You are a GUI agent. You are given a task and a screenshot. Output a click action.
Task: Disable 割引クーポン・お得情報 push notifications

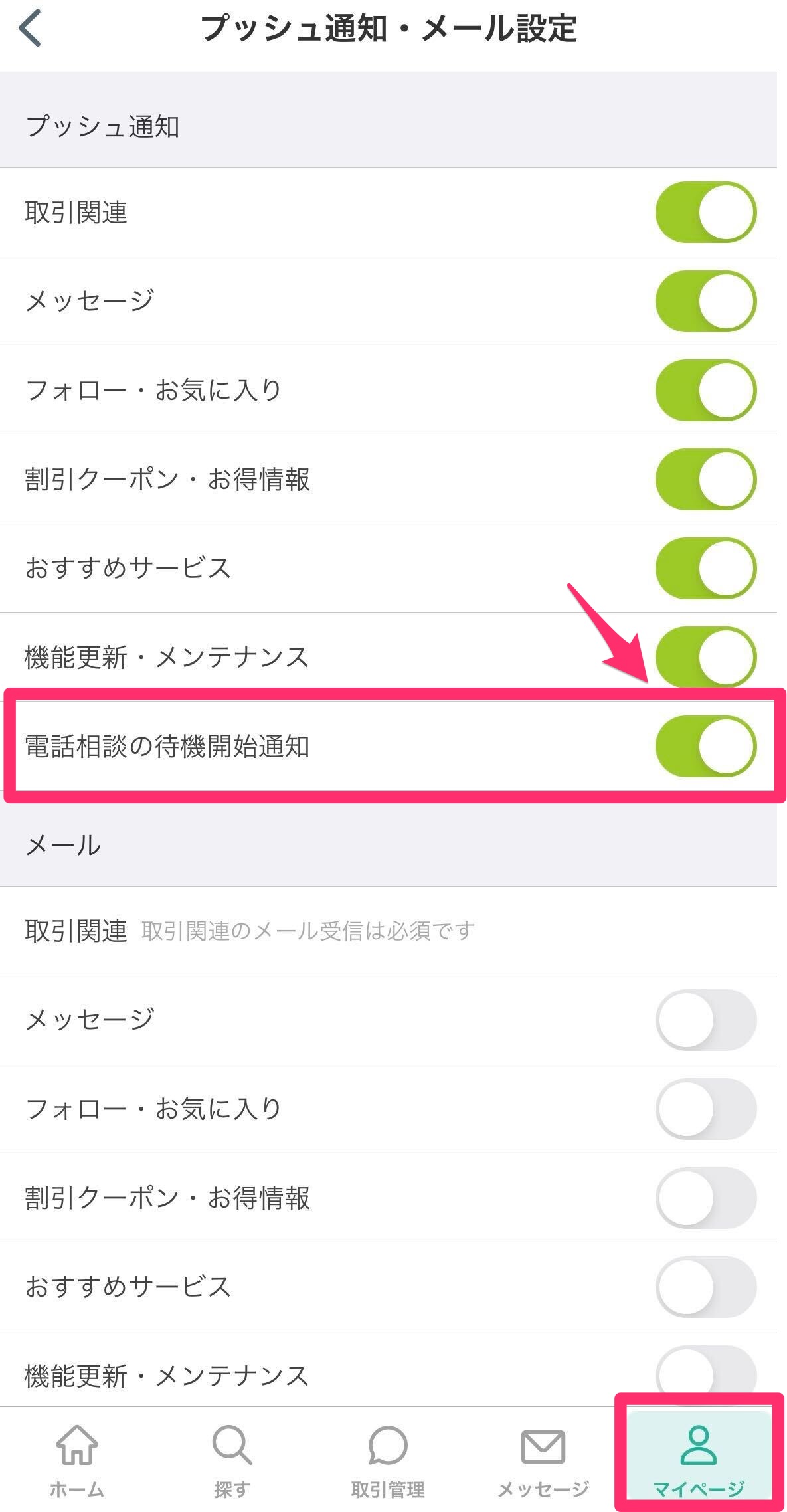[x=706, y=480]
